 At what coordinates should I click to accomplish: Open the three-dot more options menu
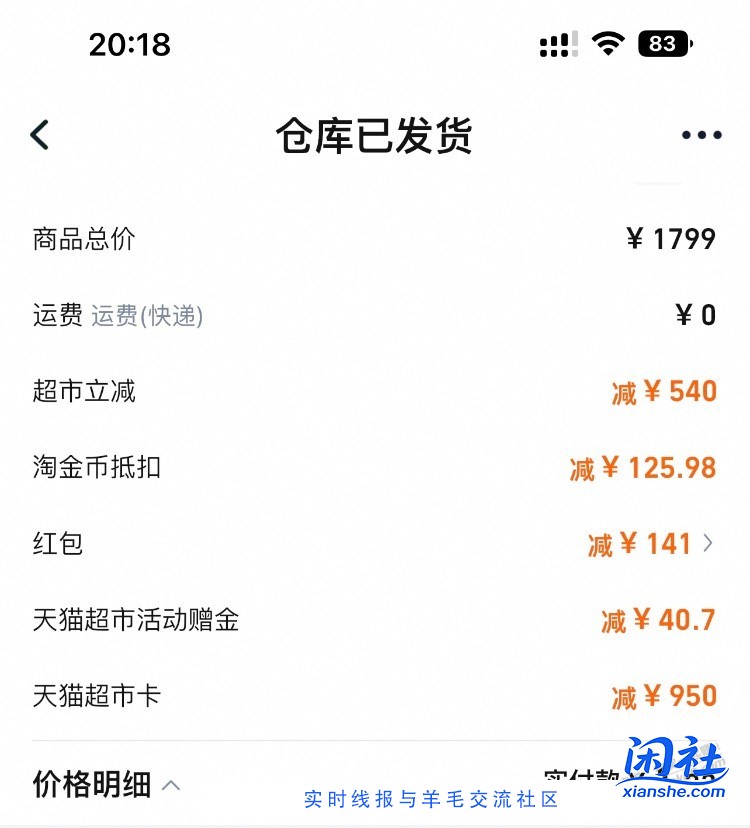tap(700, 133)
